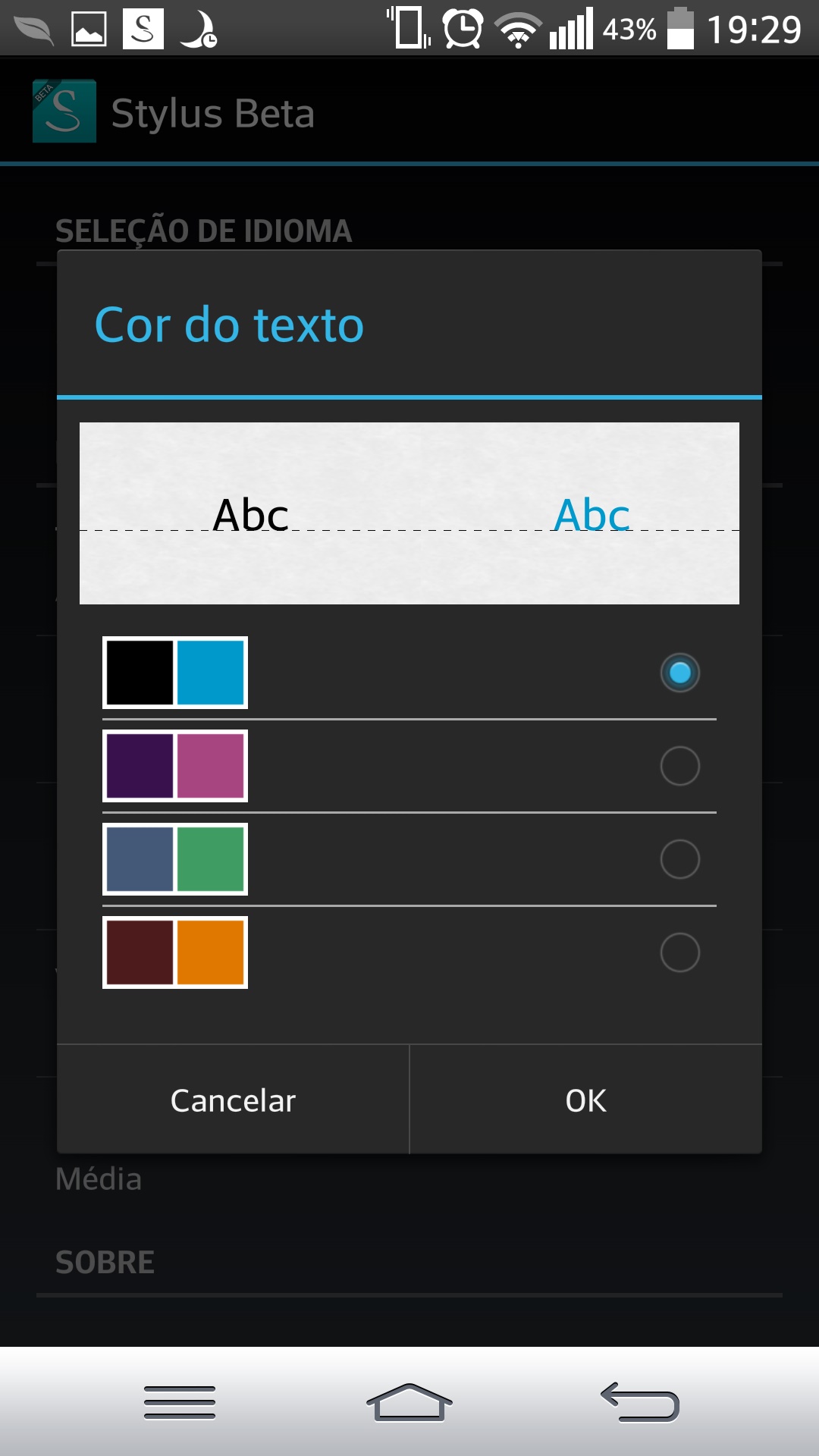
Task: Select the black and blue color pair
Action: (175, 673)
